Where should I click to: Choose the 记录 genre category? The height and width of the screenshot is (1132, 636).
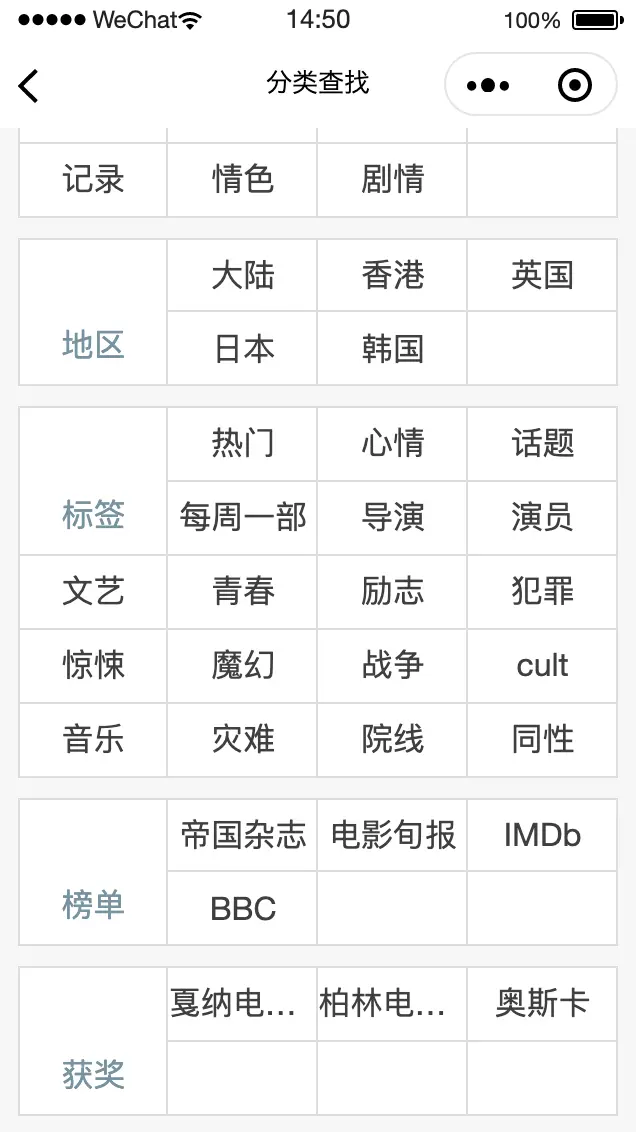click(93, 180)
